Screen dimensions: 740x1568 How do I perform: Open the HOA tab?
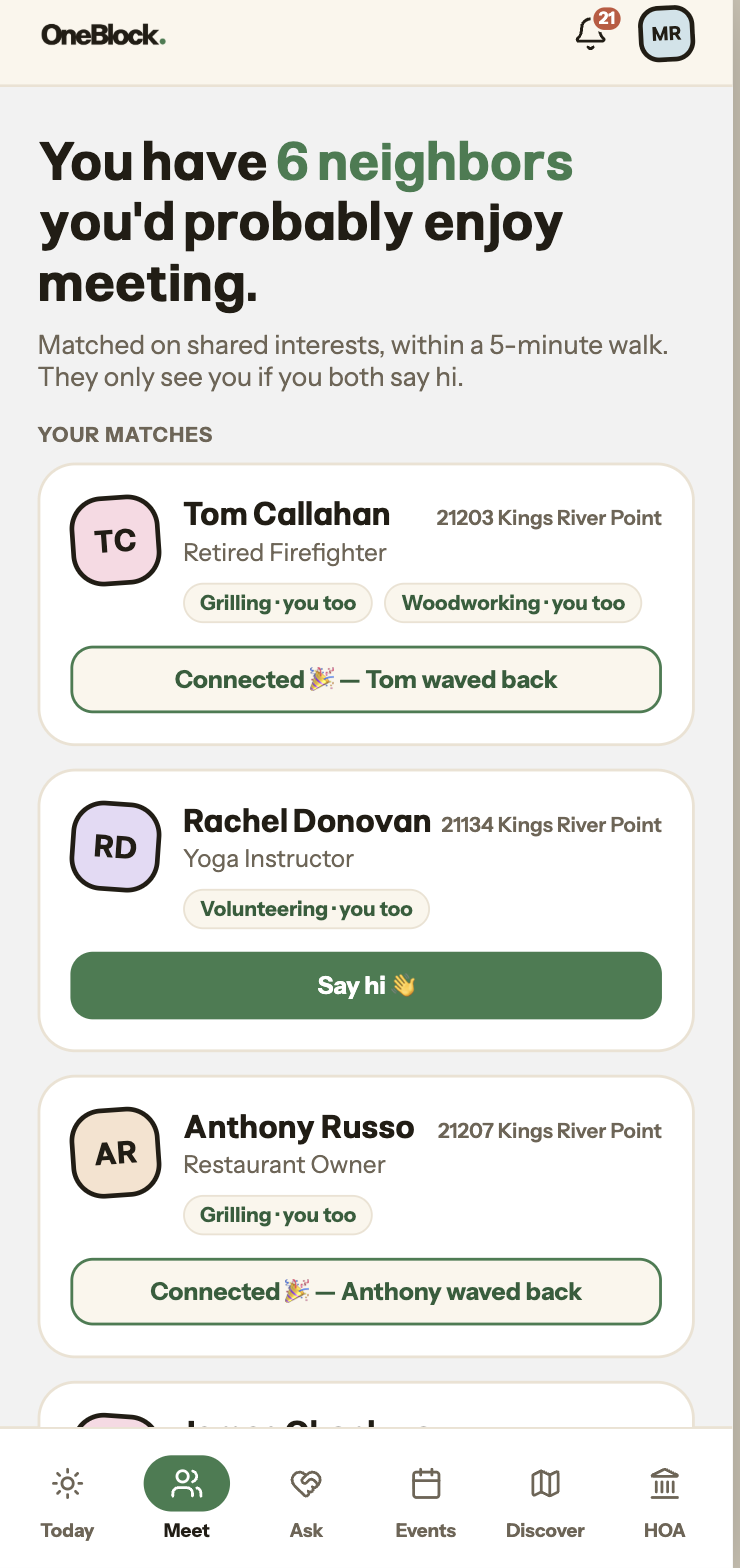pyautogui.click(x=665, y=1501)
